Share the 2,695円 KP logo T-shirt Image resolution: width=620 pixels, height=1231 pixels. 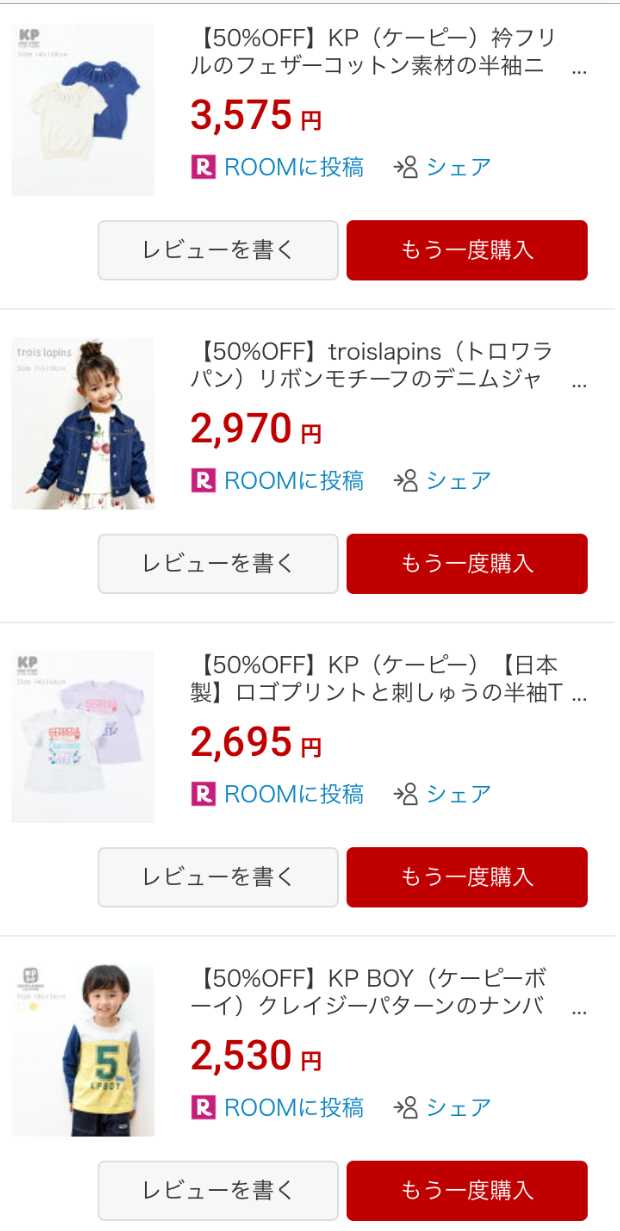443,794
